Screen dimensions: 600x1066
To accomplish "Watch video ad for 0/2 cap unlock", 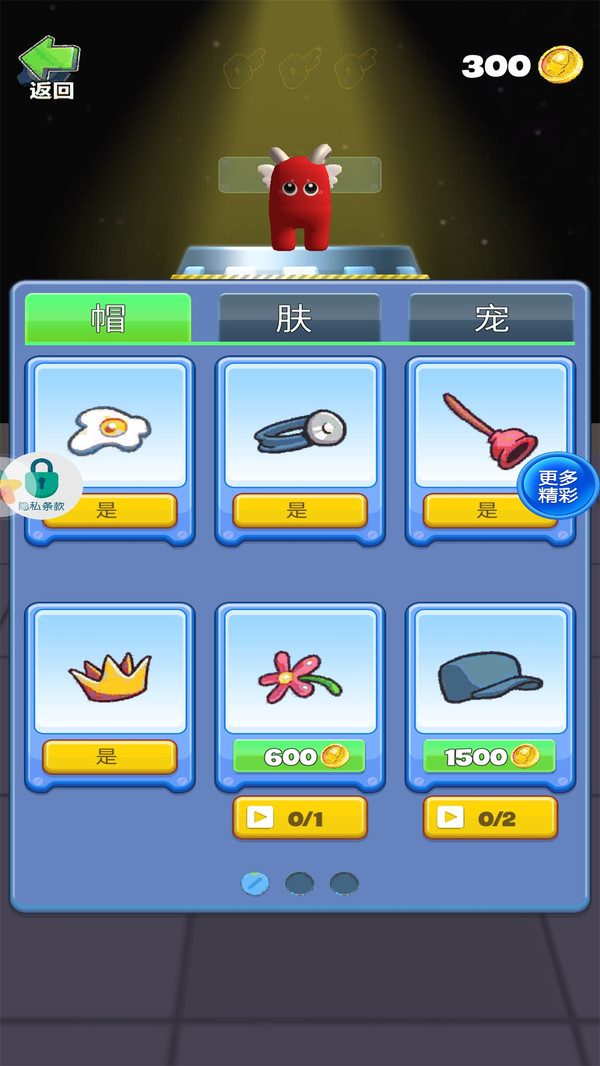I will click(490, 819).
